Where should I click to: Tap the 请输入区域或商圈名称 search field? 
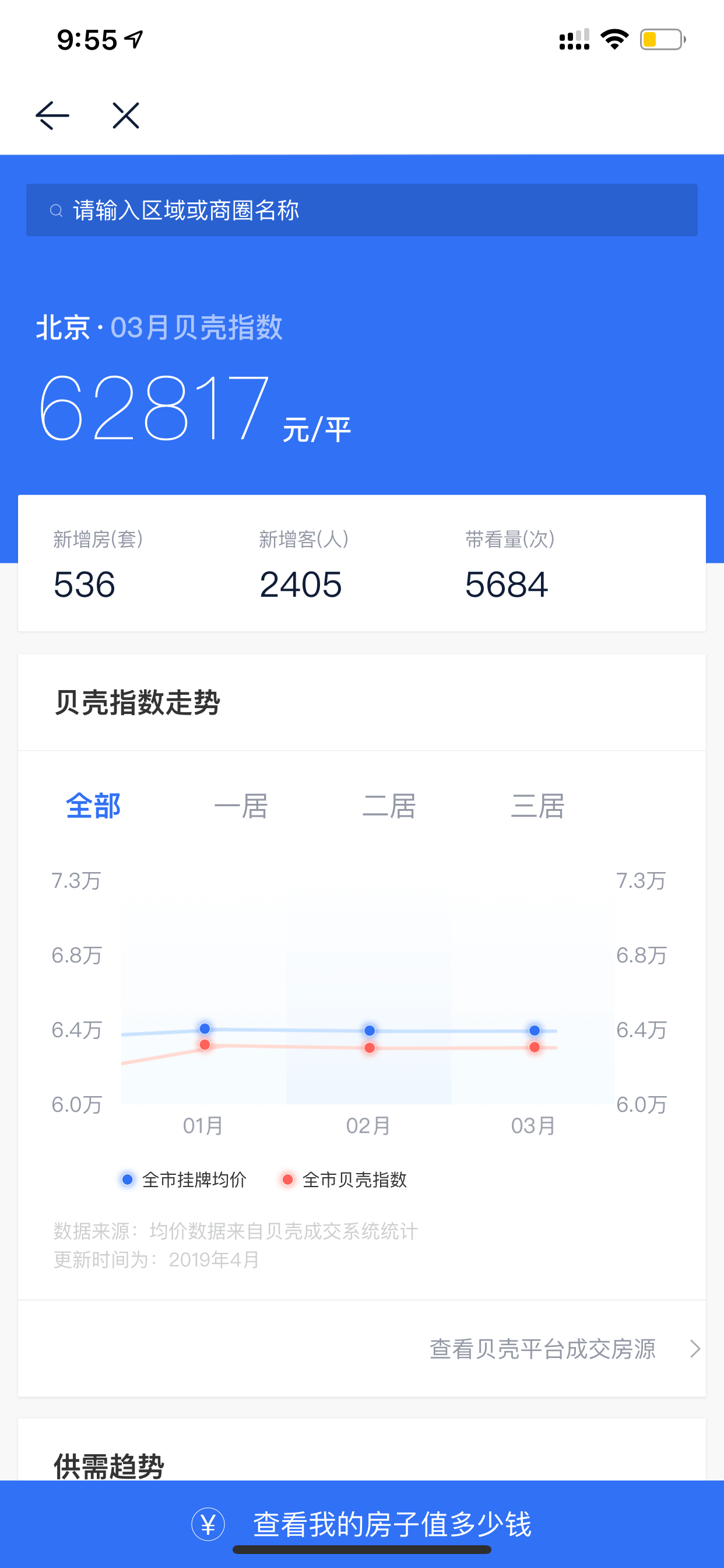[362, 210]
